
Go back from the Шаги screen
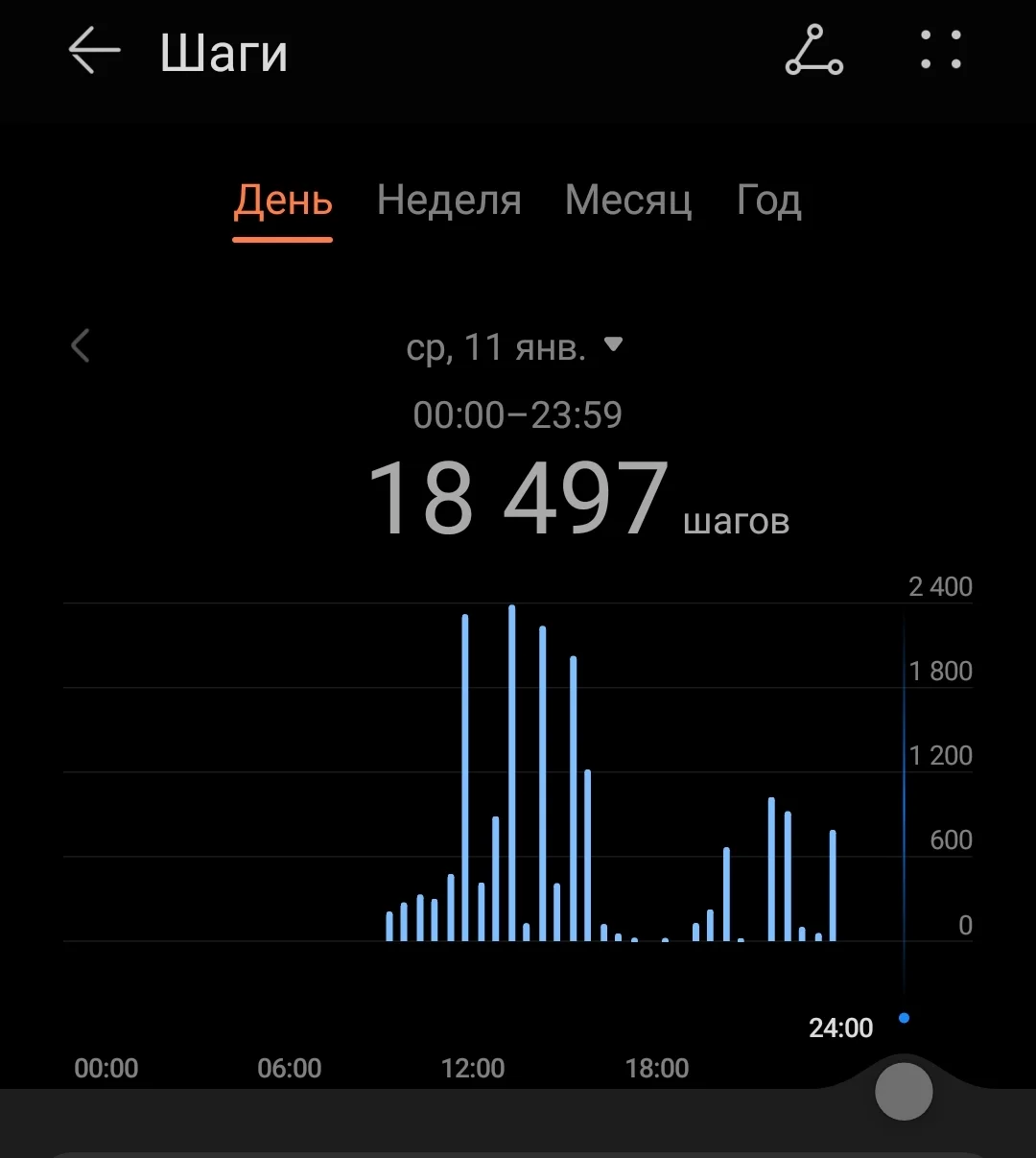tap(94, 51)
